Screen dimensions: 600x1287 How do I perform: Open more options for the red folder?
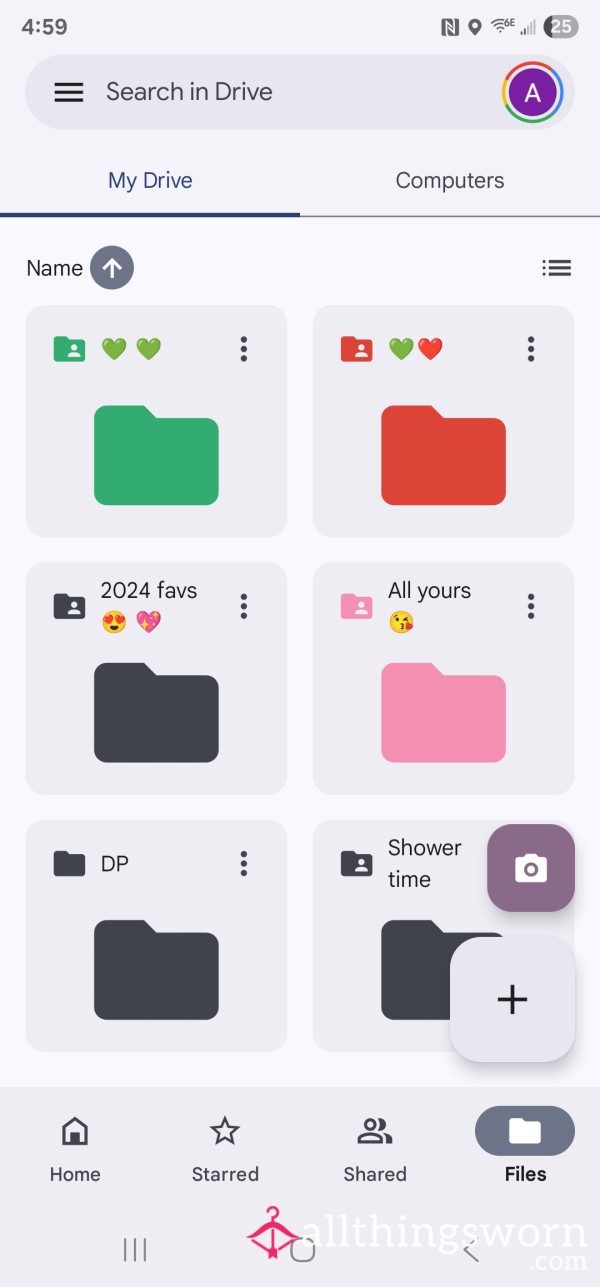point(531,349)
